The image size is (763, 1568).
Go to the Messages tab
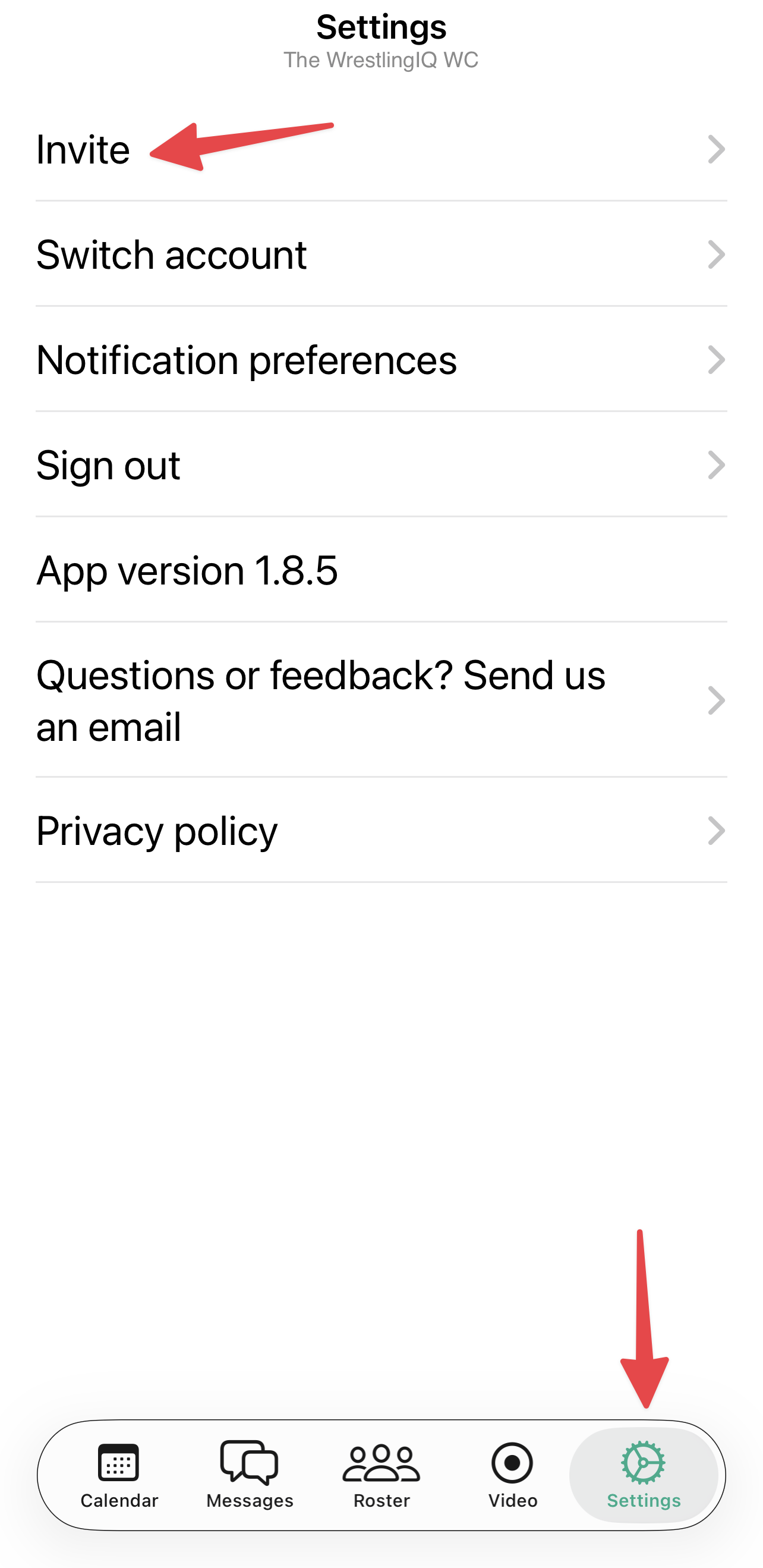tap(250, 1474)
